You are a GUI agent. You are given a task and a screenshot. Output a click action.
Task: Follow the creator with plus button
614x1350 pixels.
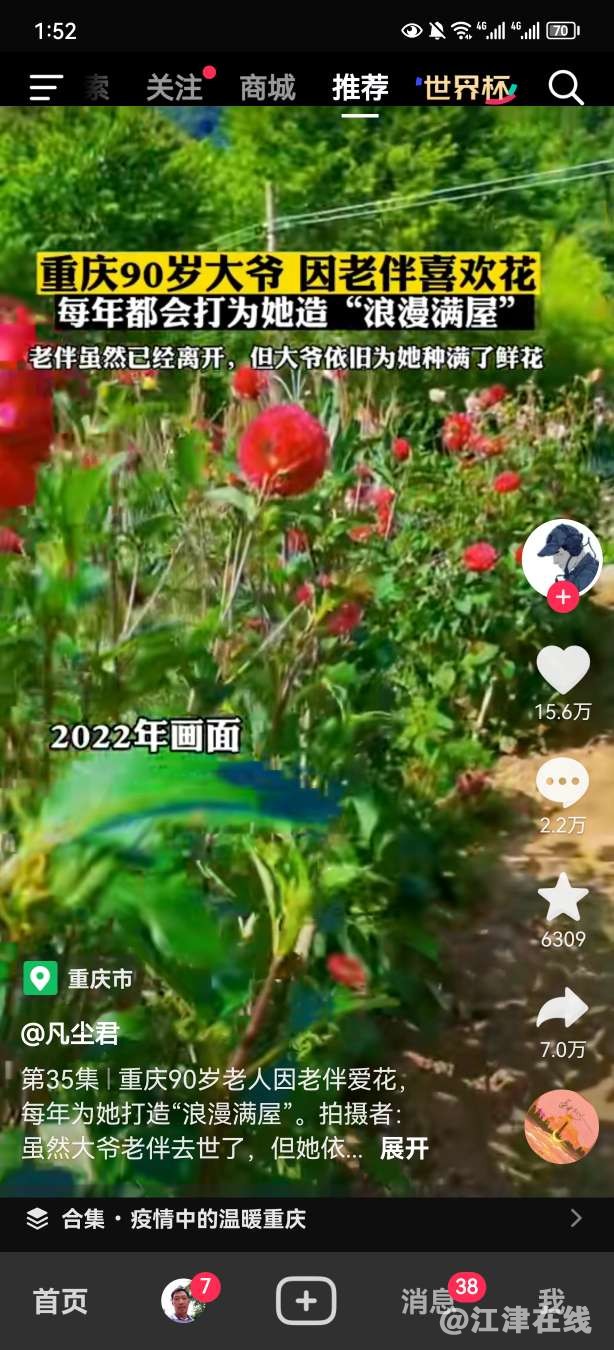point(562,598)
